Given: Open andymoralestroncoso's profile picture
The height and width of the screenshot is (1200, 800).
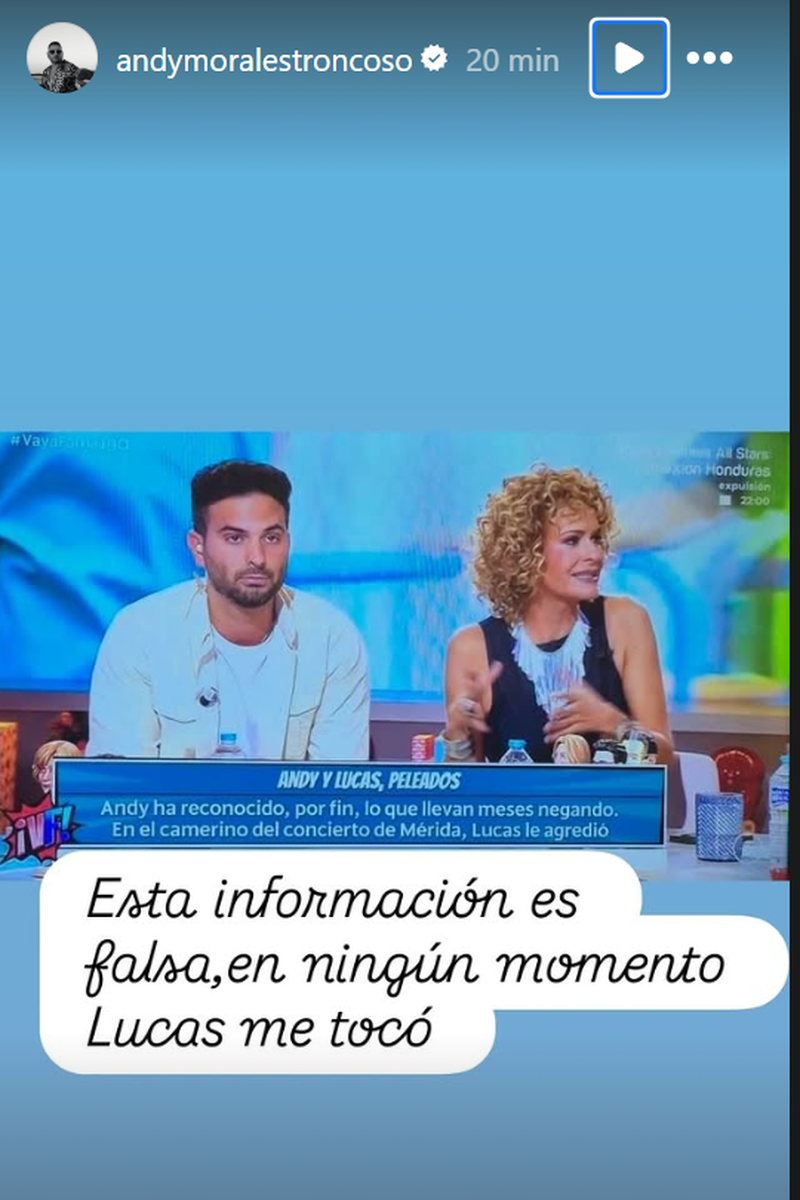Looking at the screenshot, I should click(x=62, y=58).
